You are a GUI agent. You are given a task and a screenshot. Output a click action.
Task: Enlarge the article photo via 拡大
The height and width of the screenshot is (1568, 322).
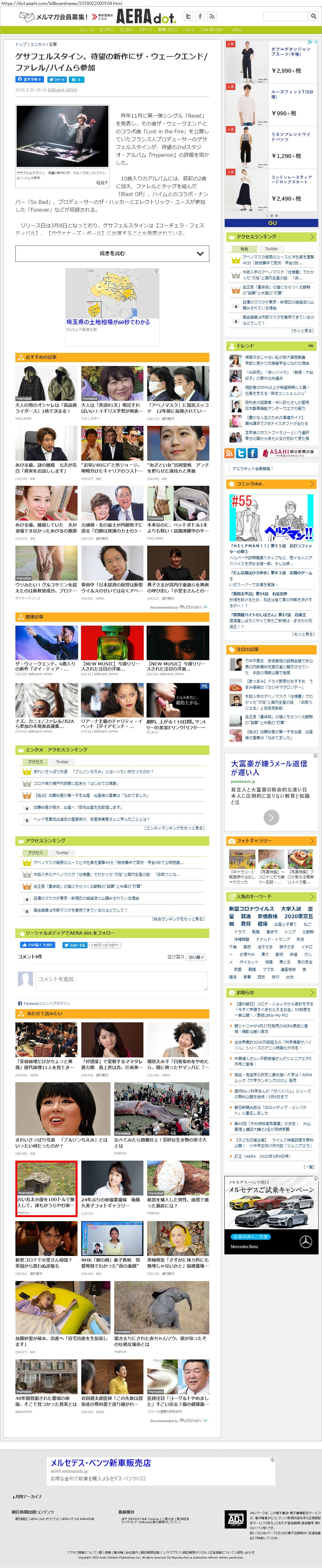click(x=102, y=183)
